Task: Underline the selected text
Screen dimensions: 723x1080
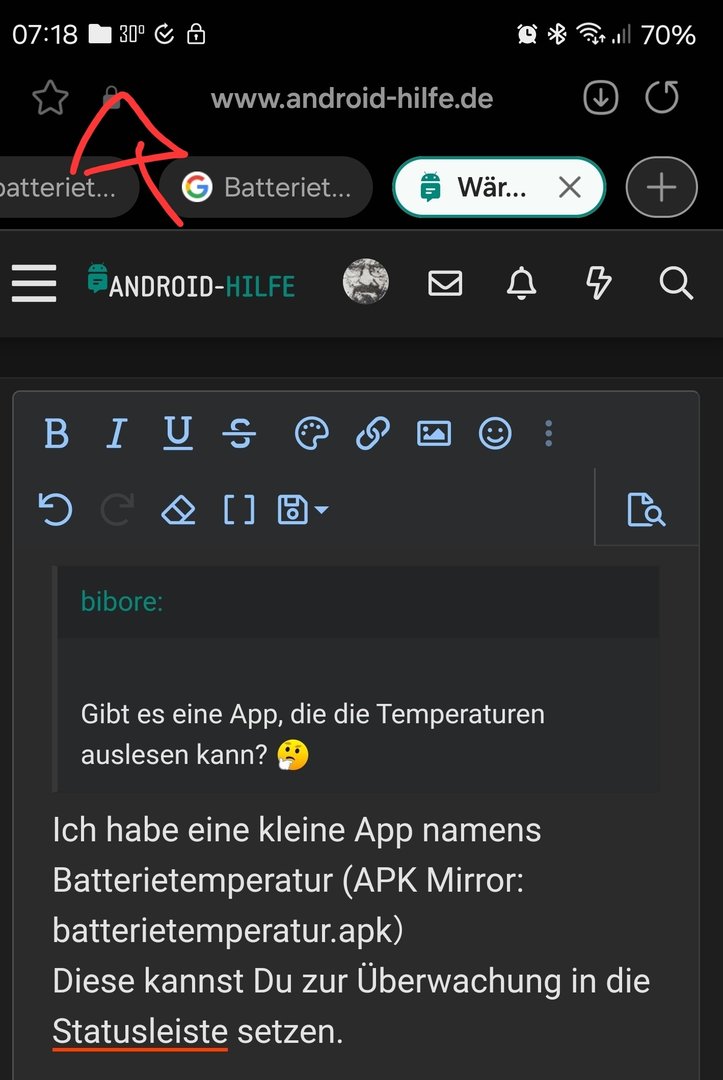Action: 178,434
